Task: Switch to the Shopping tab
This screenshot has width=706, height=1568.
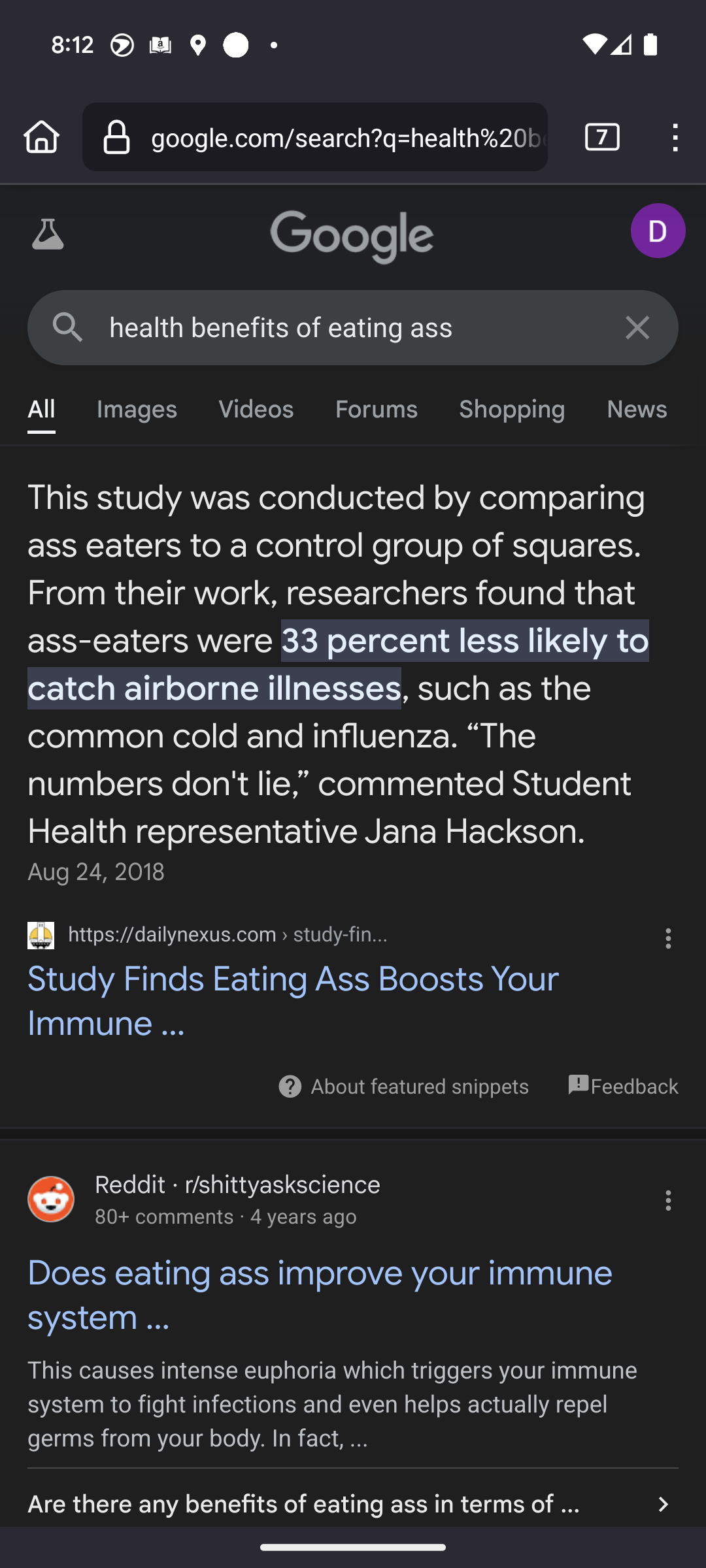Action: click(x=512, y=410)
